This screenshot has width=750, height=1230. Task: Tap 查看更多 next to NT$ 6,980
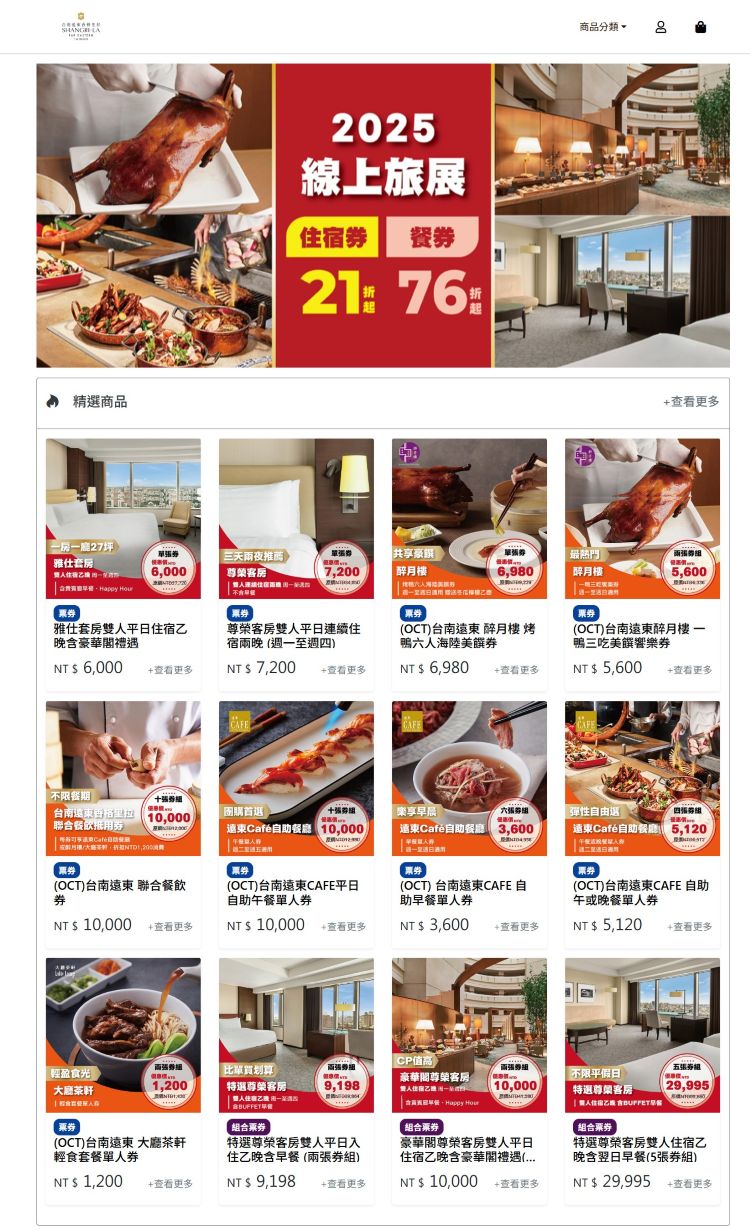click(516, 670)
